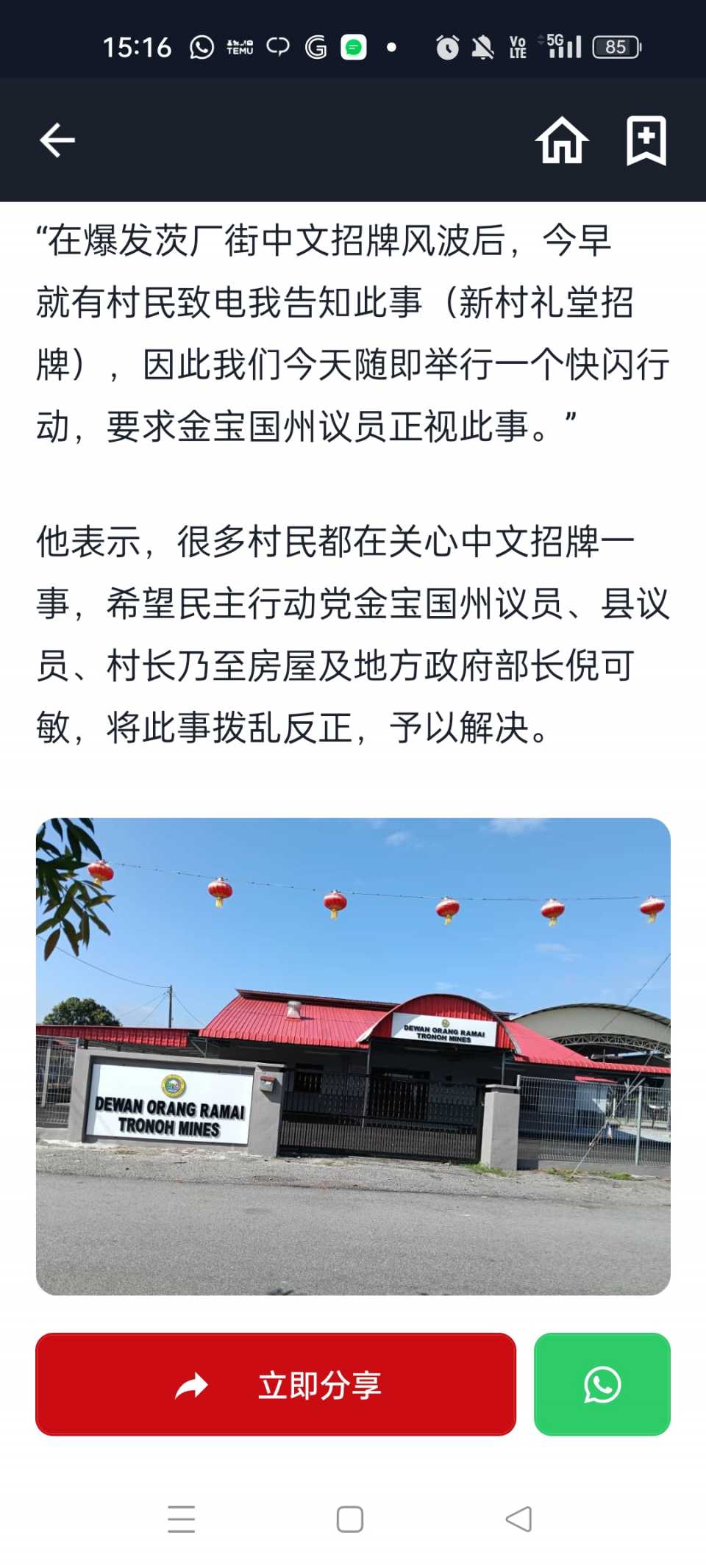Go back using the top-left arrow
Image resolution: width=706 pixels, height=1568 pixels.
coord(57,140)
